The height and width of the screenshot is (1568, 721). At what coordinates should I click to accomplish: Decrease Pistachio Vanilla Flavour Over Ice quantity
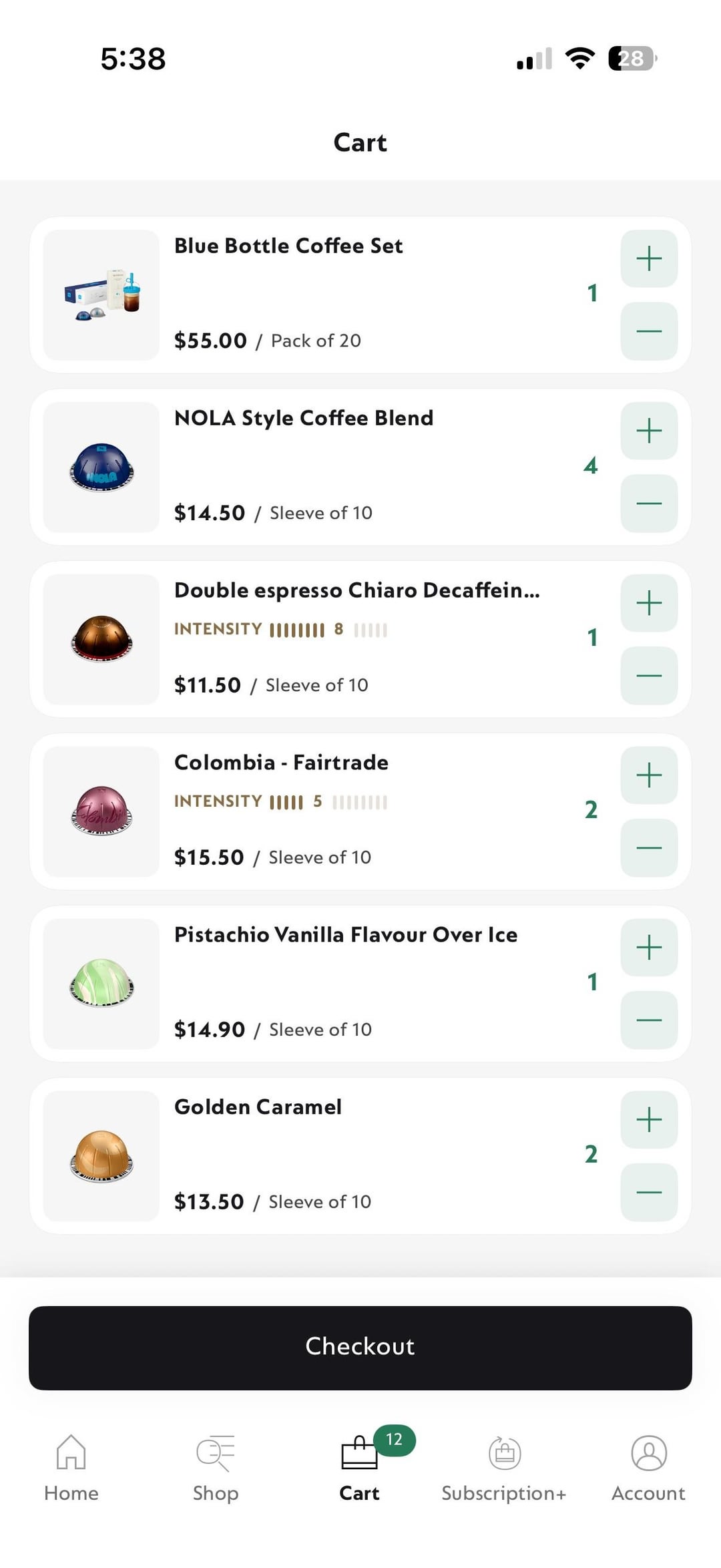tap(649, 1020)
